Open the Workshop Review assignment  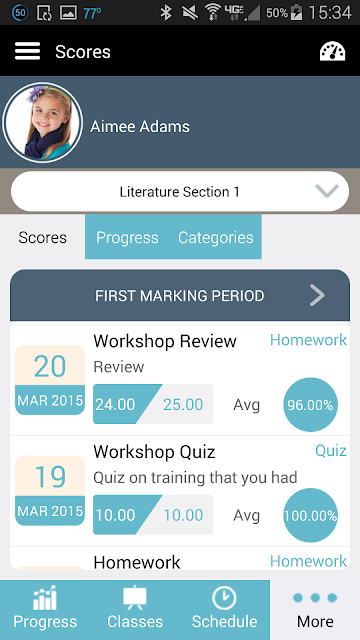pyautogui.click(x=180, y=378)
